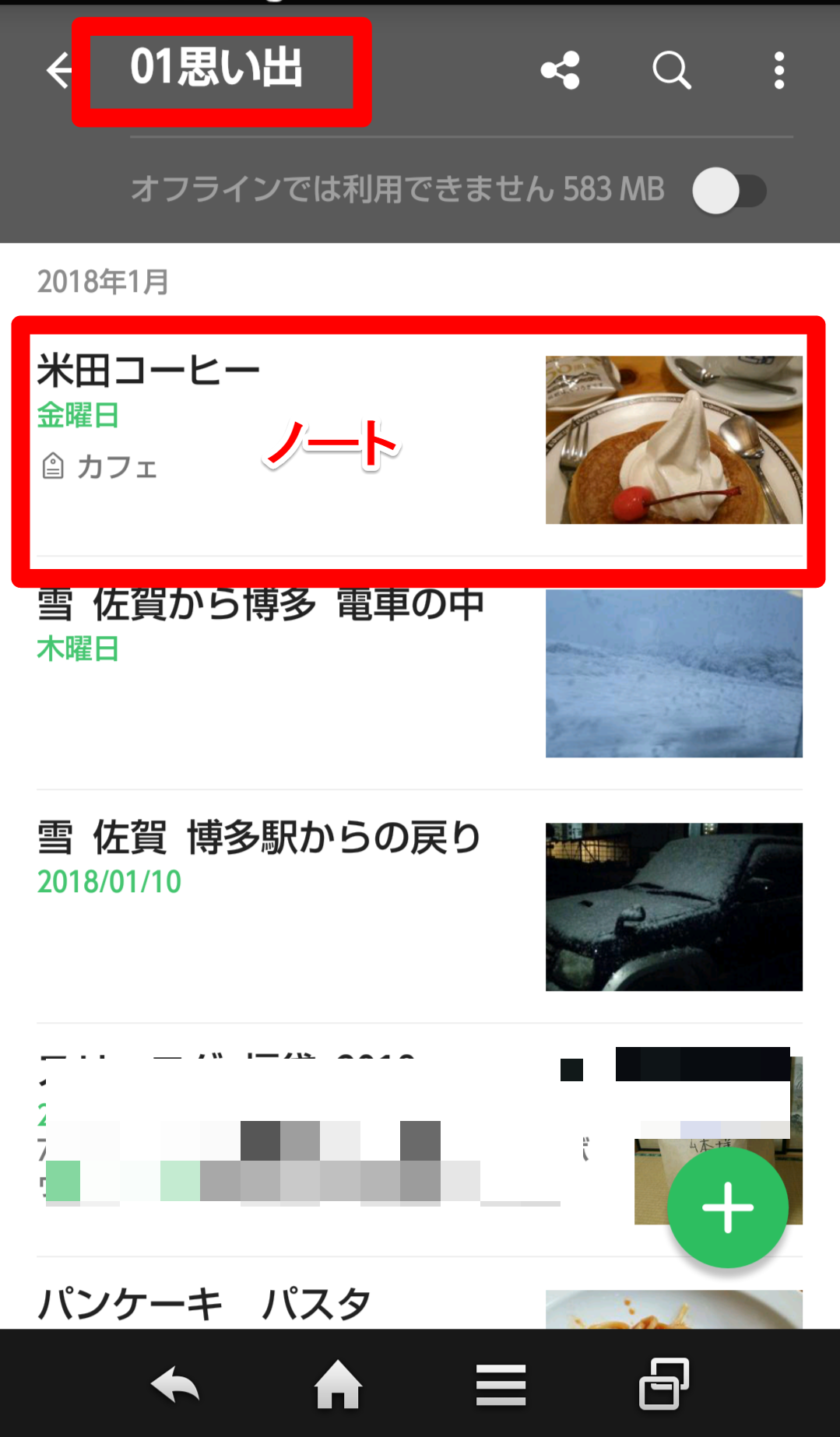840x1437 pixels.
Task: Open recent apps from navigation bar
Action: point(663,1384)
